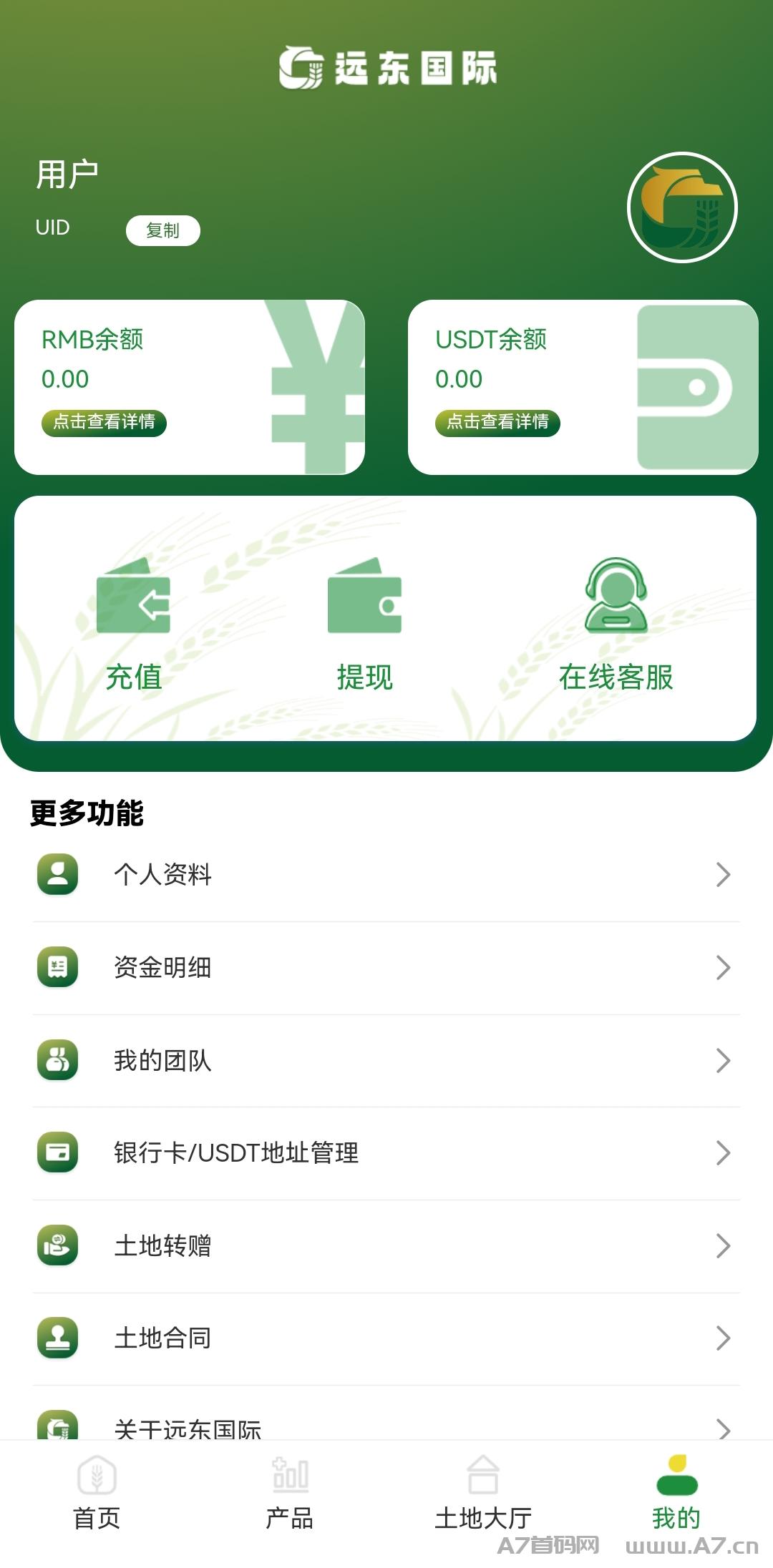This screenshot has width=773, height=1568.
Task: Open 关于远东国际
Action: click(386, 1422)
